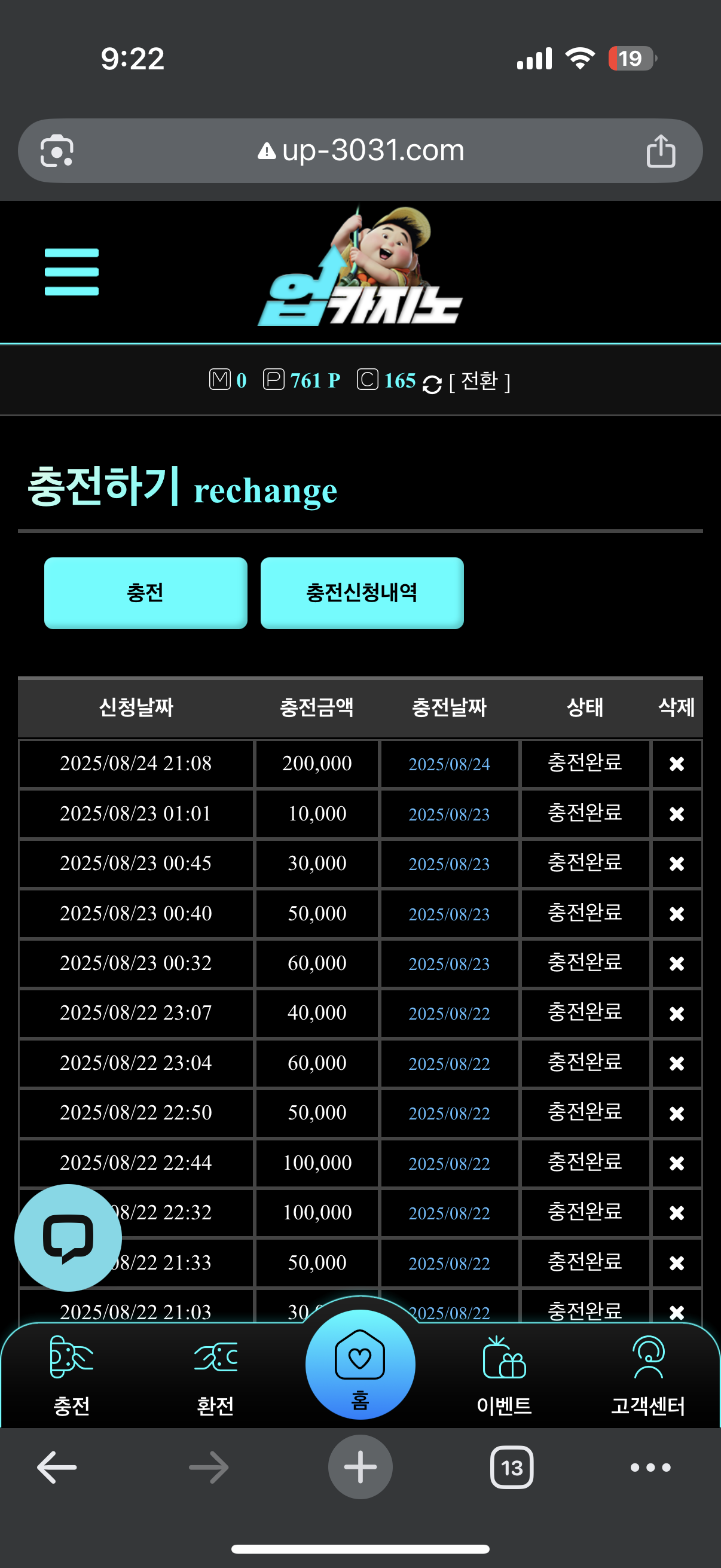This screenshot has height=1568, width=721.
Task: Open 충전신청내역 history tab
Action: [x=362, y=592]
